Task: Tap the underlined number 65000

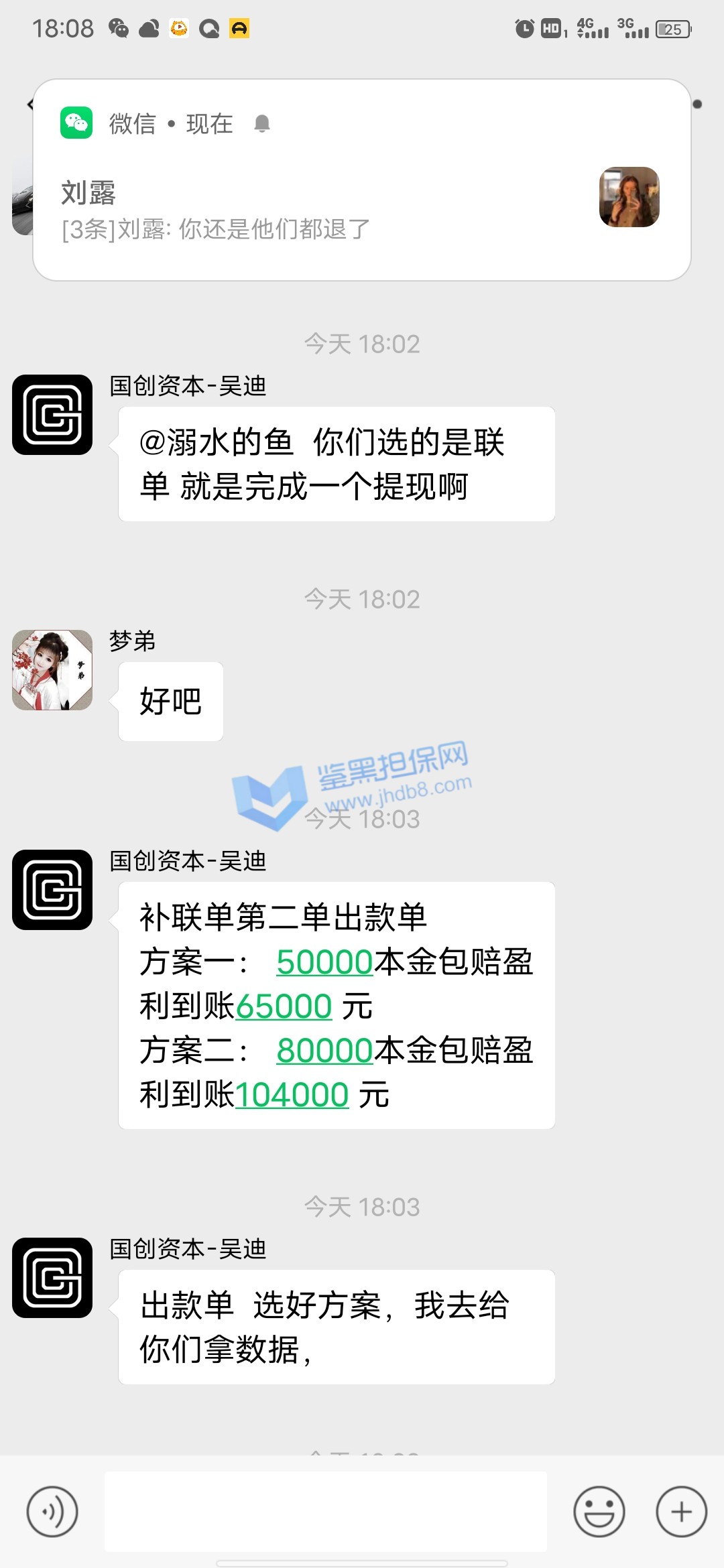Action: click(284, 1006)
